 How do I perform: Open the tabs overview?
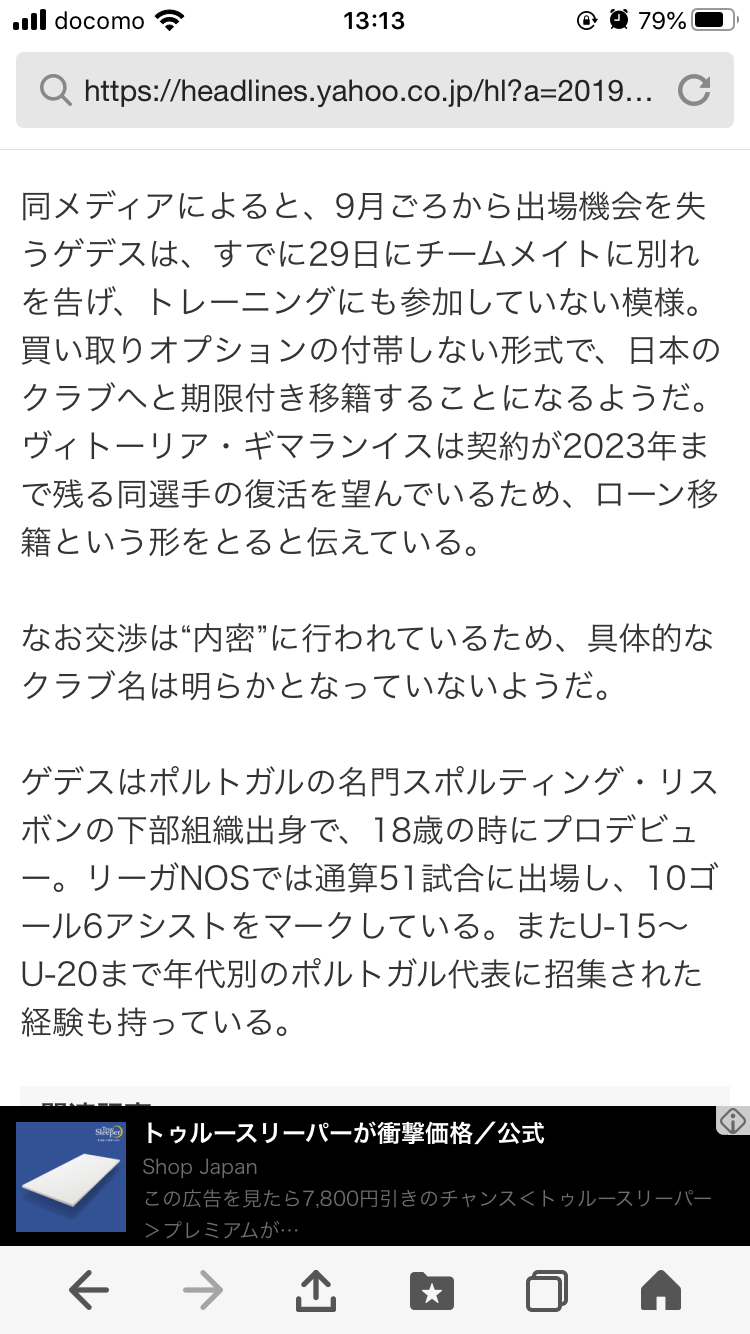click(x=546, y=1291)
